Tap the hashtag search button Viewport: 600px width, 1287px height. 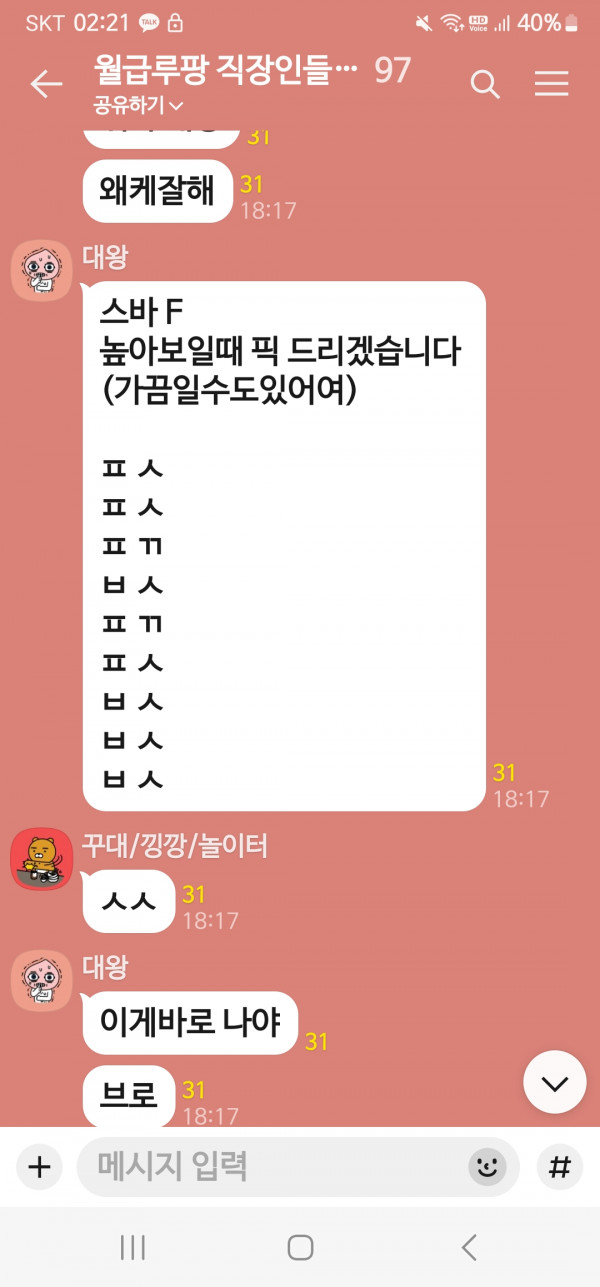point(560,1166)
